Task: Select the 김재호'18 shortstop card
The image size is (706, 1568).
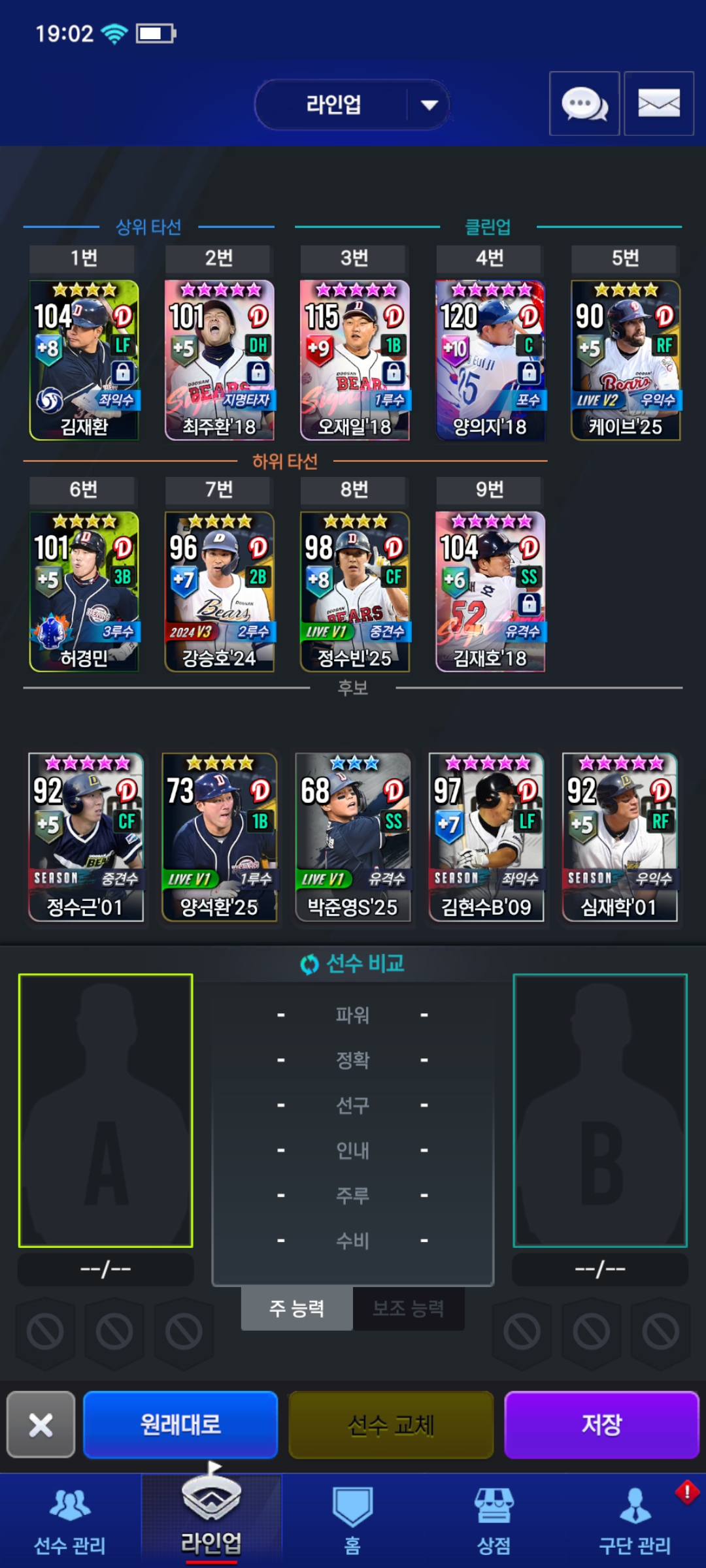Action: [490, 591]
